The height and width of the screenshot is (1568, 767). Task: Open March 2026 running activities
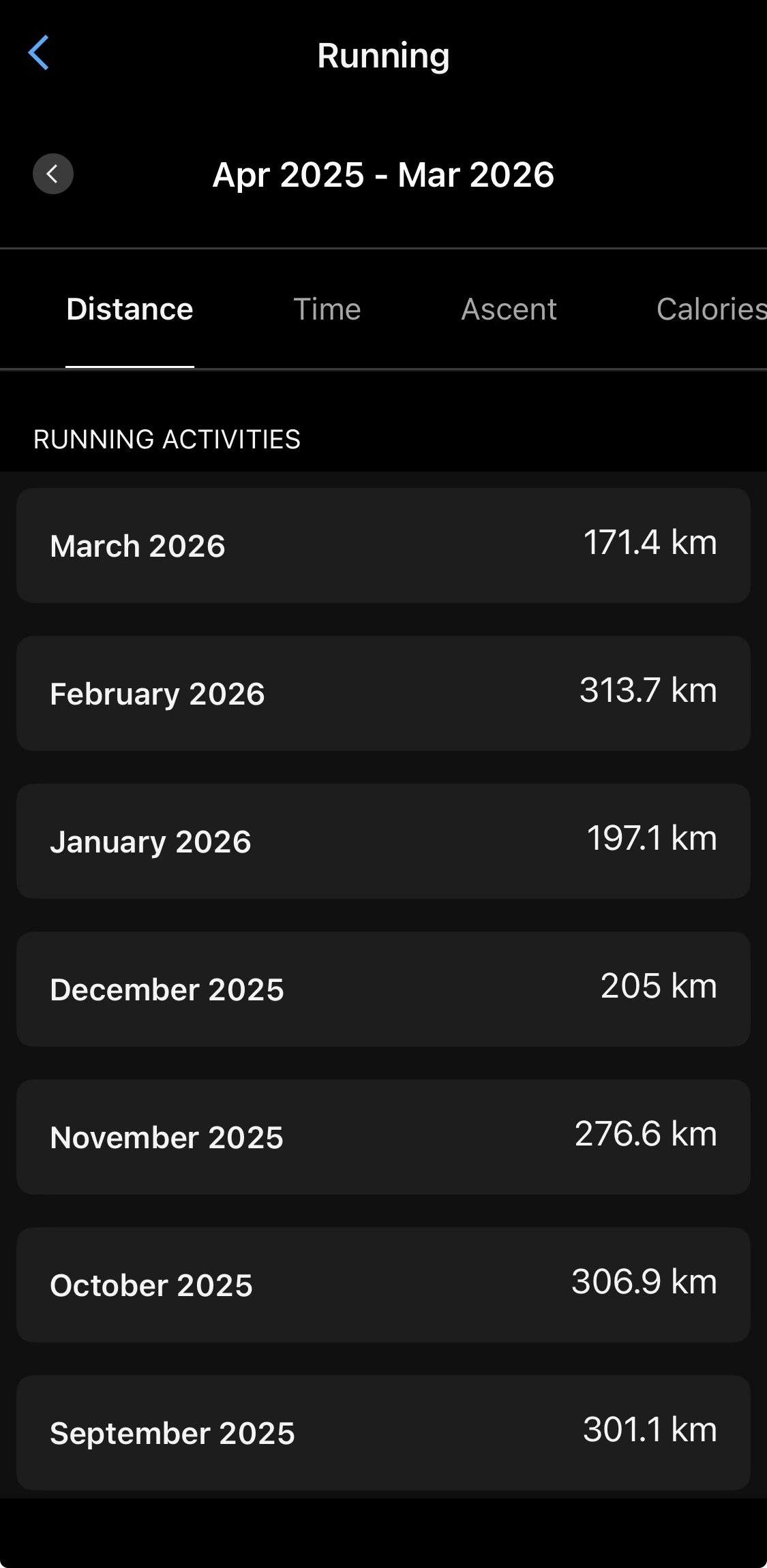[383, 545]
